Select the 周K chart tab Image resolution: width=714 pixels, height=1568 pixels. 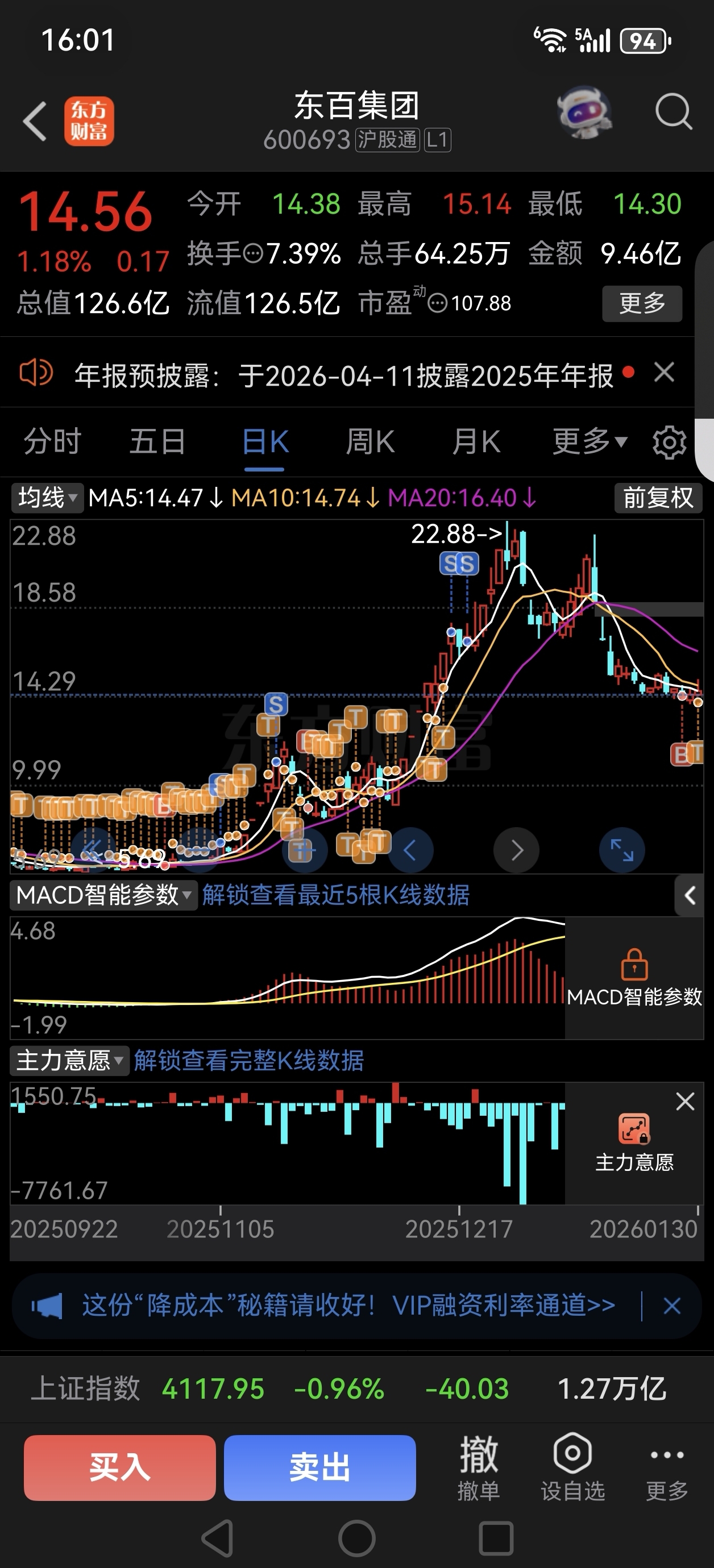tap(370, 441)
